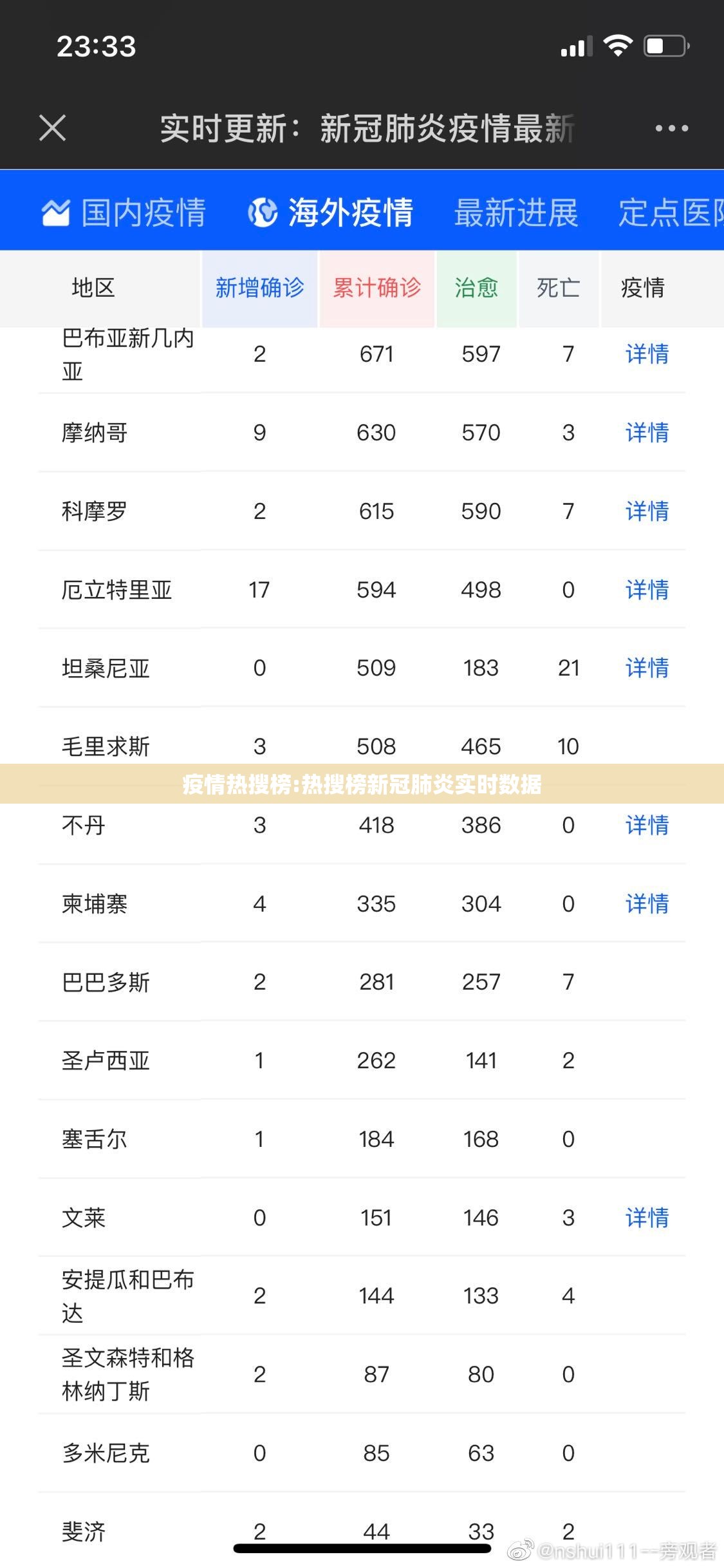Sort by 死亡 column header
The image size is (724, 1568).
[x=559, y=288]
